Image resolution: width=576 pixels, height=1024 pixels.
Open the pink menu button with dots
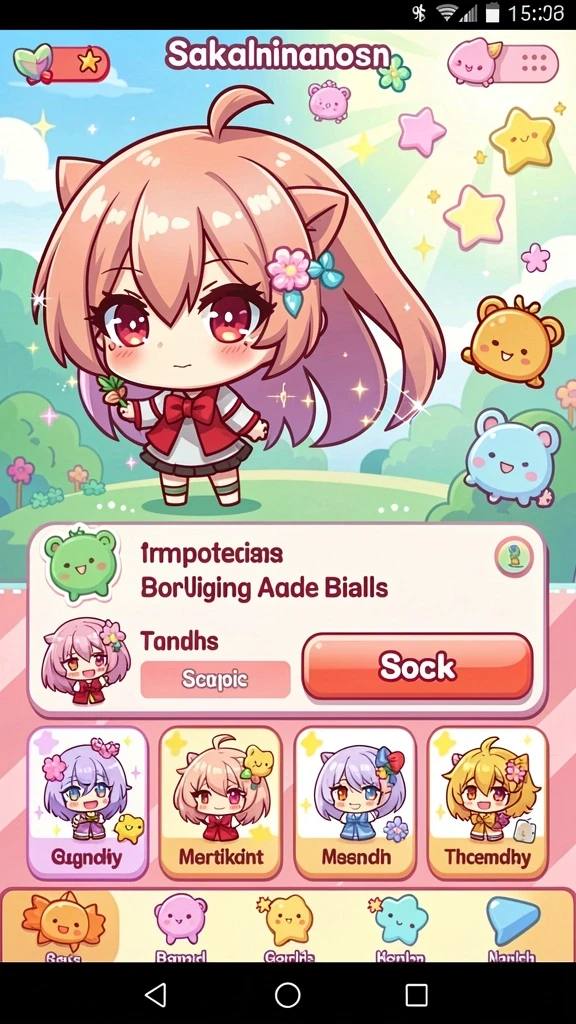(x=504, y=63)
